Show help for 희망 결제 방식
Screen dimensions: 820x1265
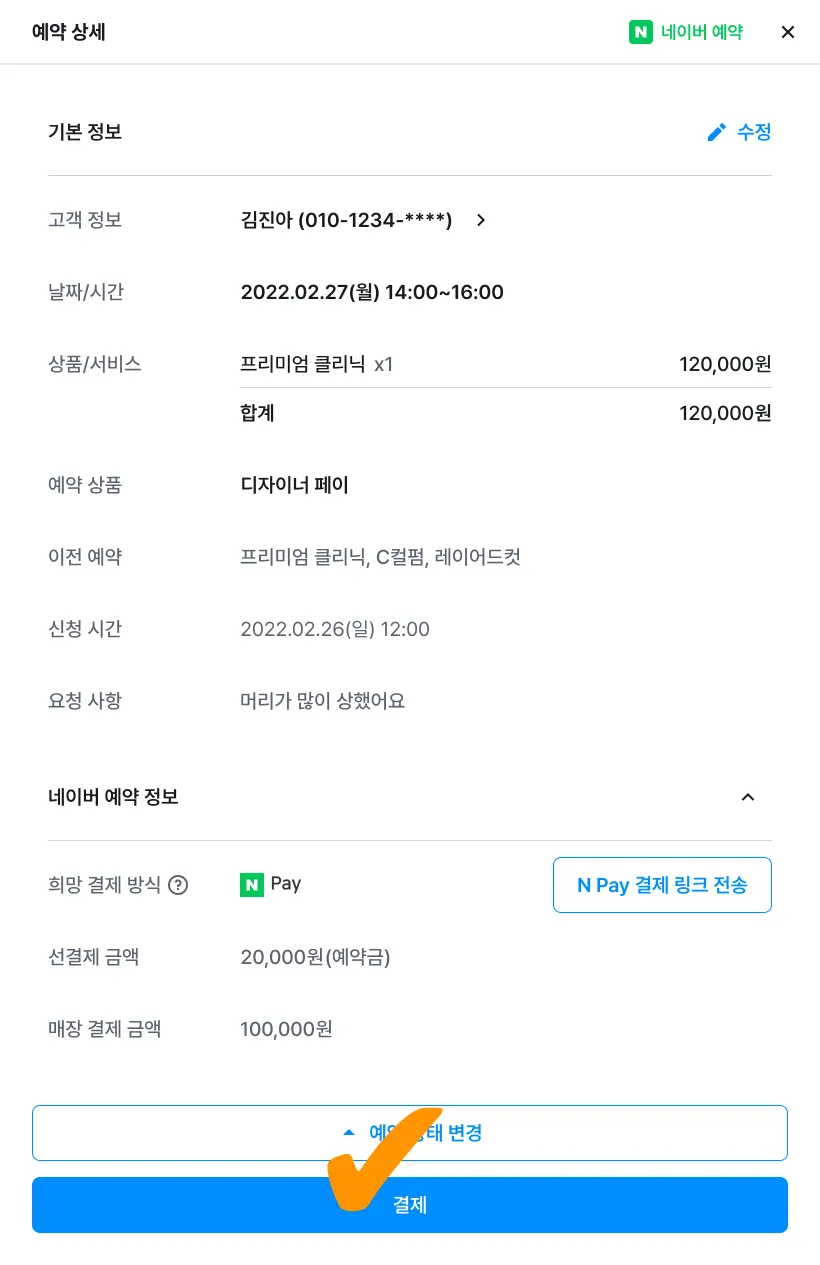click(x=178, y=885)
